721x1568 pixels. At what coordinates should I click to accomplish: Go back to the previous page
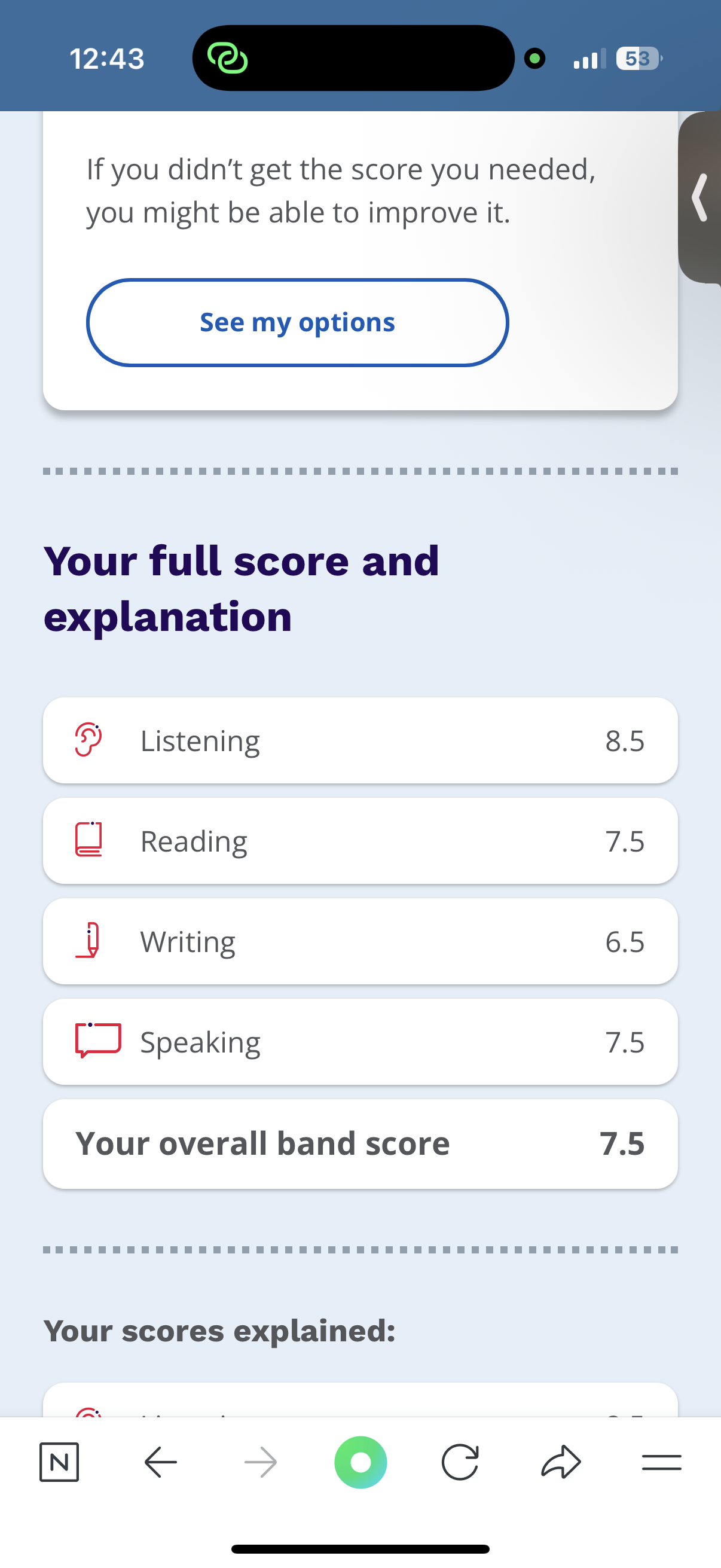pos(161,1462)
